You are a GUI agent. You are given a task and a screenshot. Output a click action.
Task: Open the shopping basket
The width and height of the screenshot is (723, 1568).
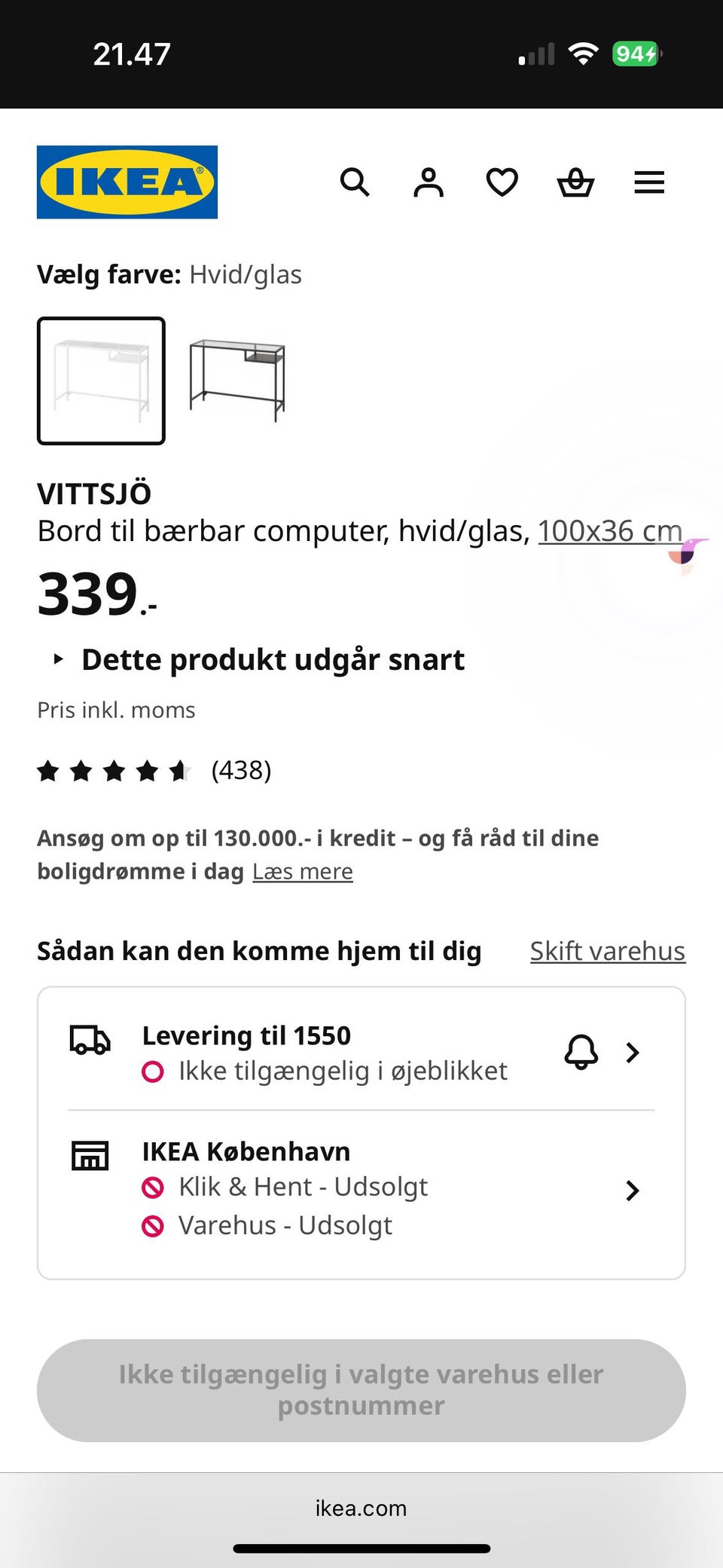575,182
